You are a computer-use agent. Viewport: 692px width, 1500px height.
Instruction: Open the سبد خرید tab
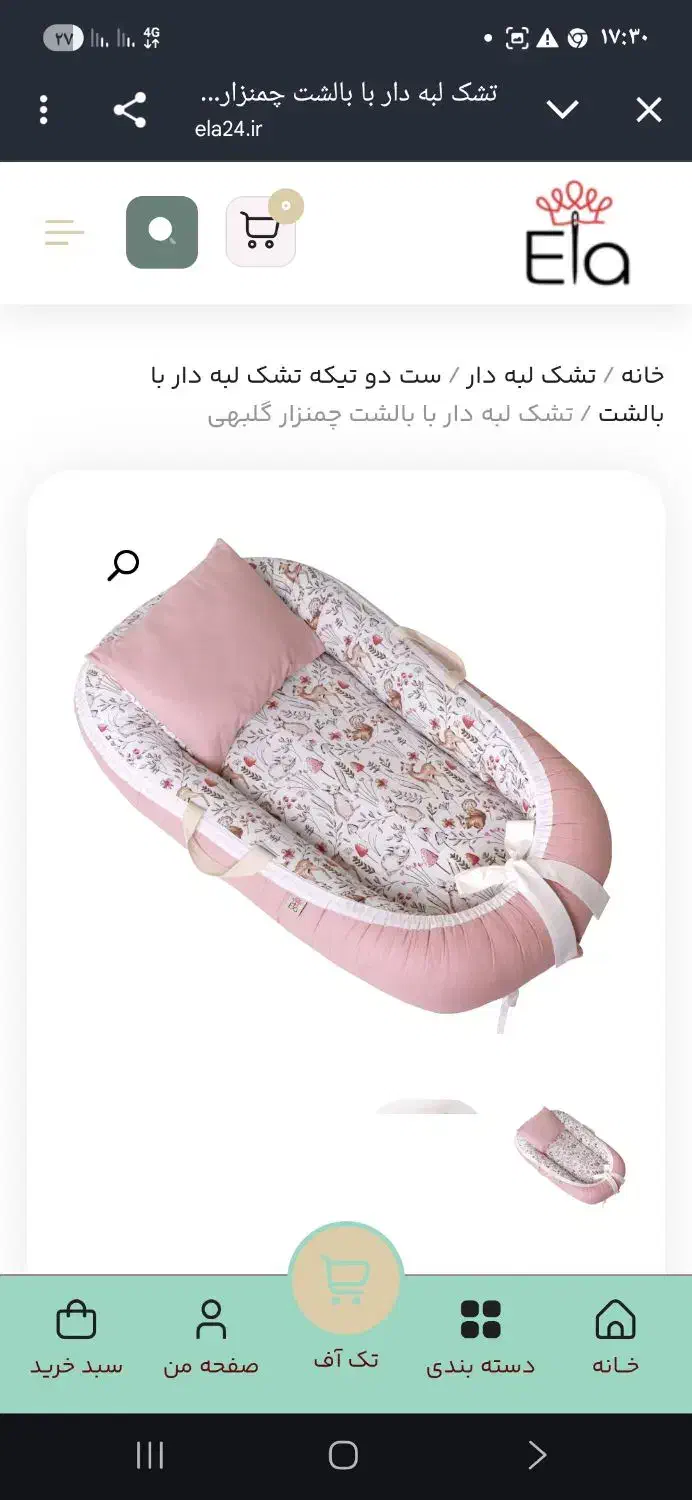pos(76,1338)
